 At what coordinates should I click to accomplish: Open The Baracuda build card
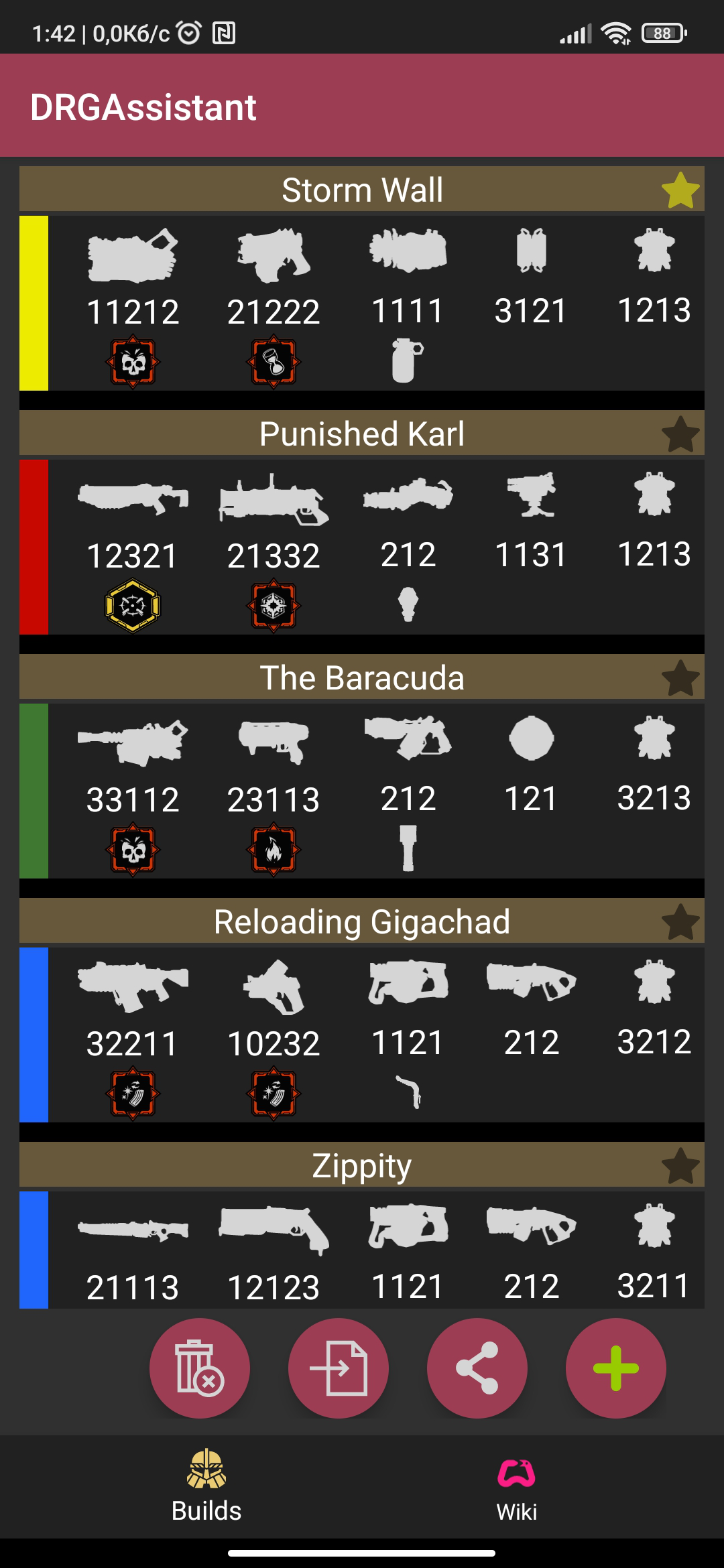[362, 791]
